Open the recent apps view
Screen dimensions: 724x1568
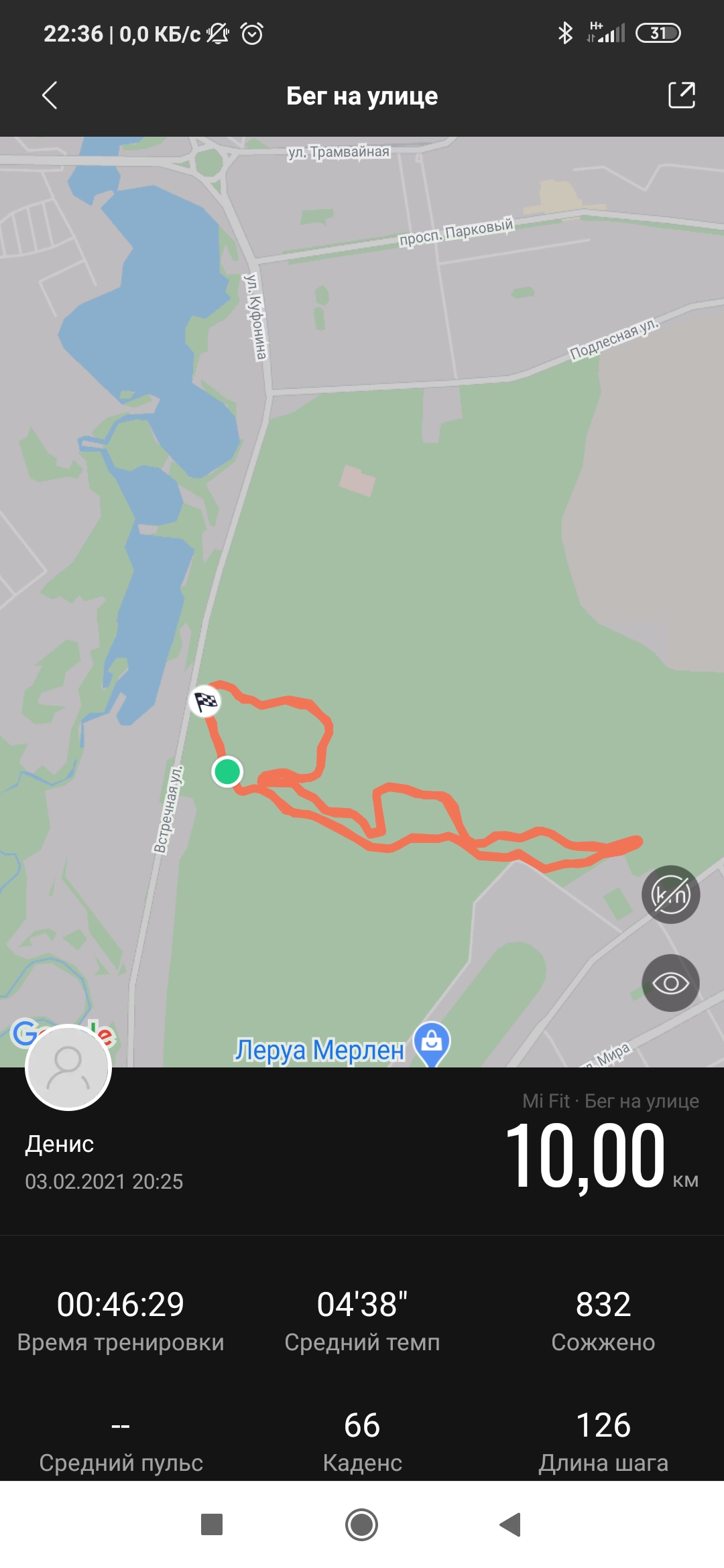212,1524
